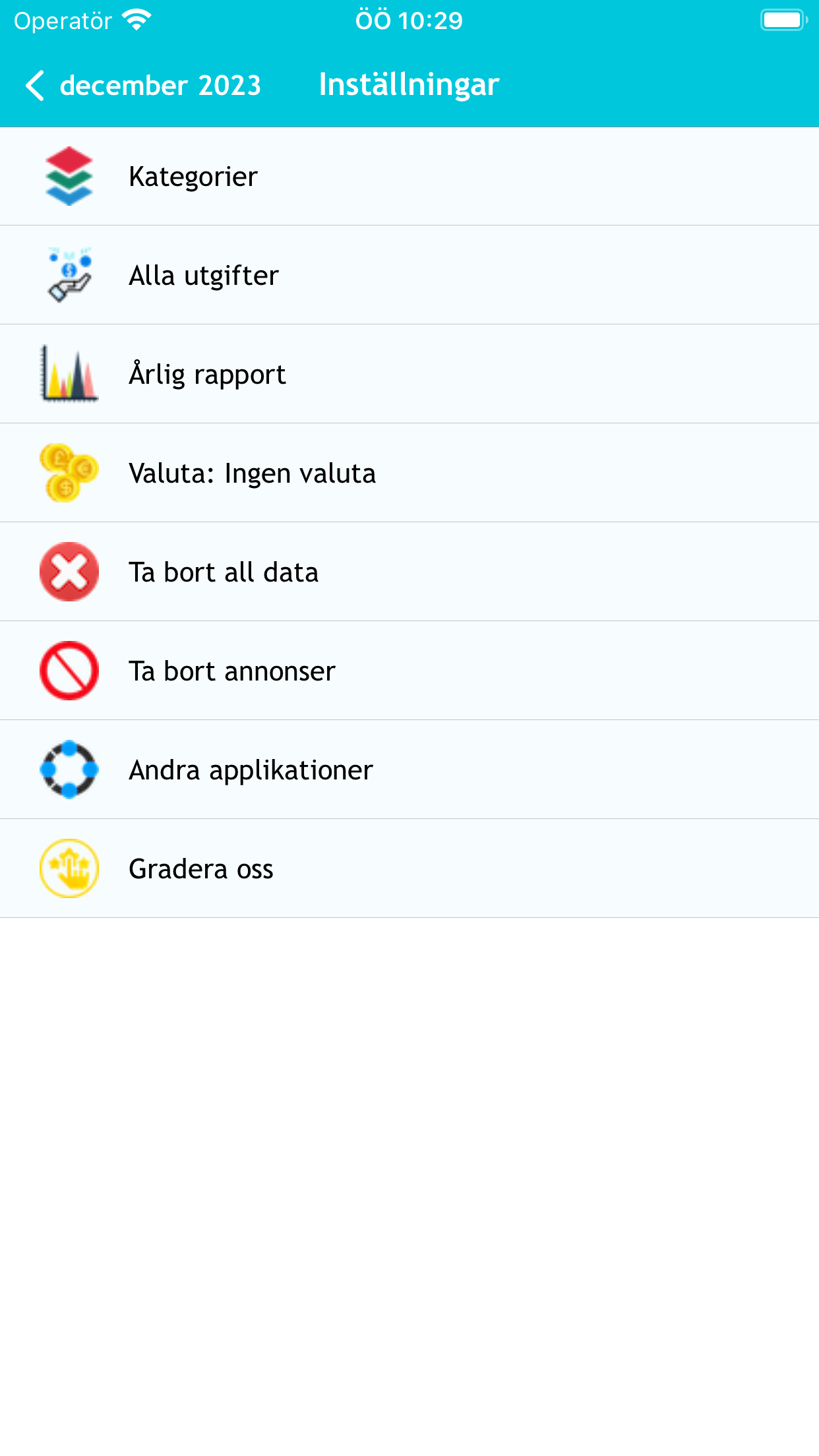Viewport: 819px width, 1456px height.
Task: Go back using the december 2023 chevron
Action: click(34, 84)
